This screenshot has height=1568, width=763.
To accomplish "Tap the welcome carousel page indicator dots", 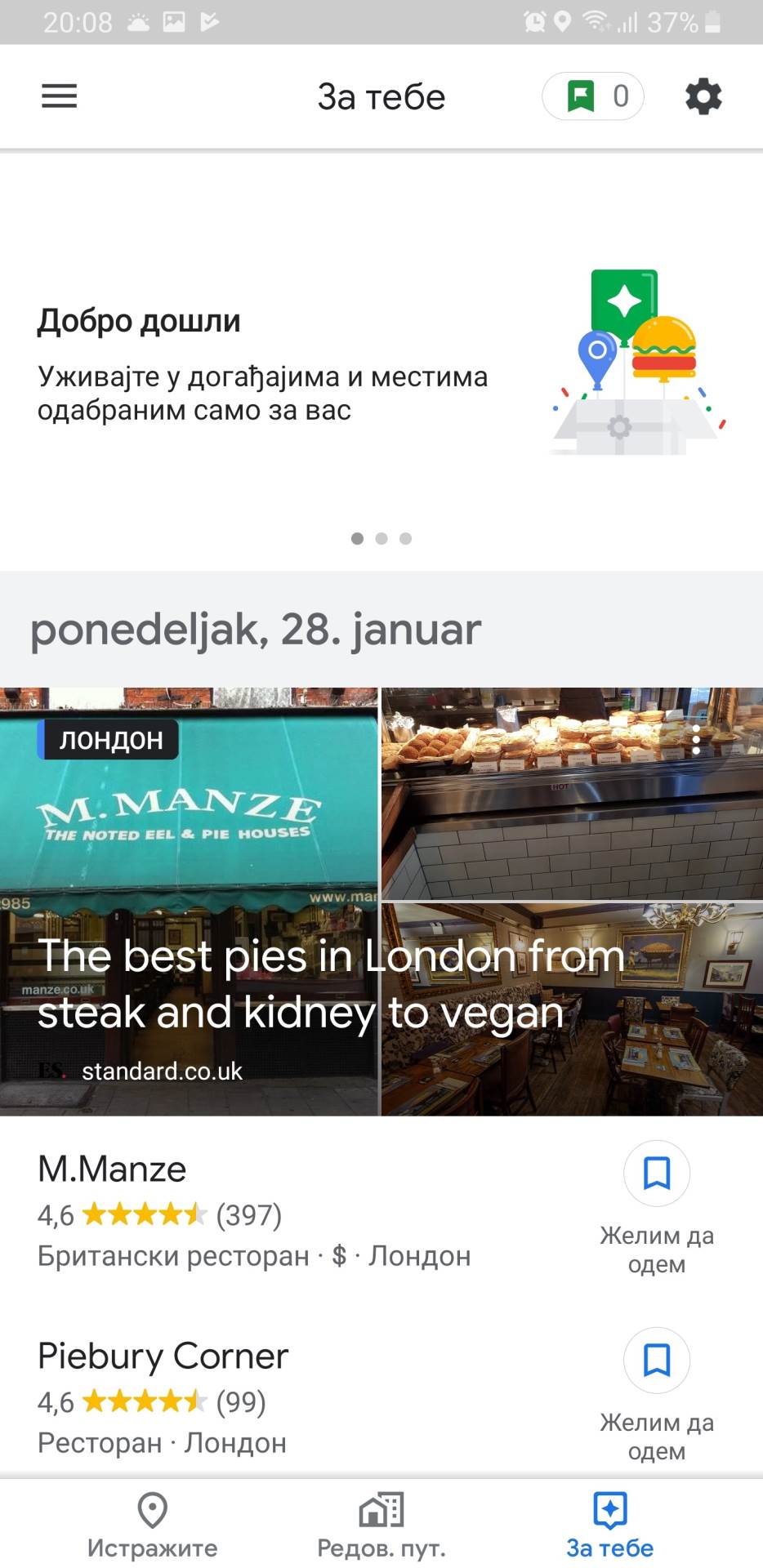I will tap(381, 538).
